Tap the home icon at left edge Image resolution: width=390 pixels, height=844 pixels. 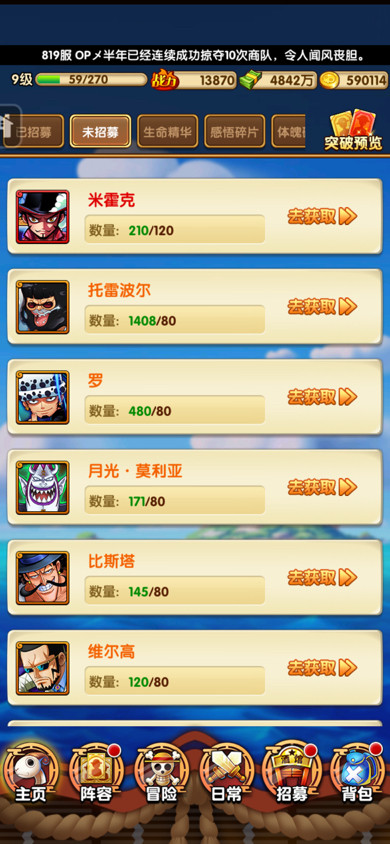click(8, 126)
